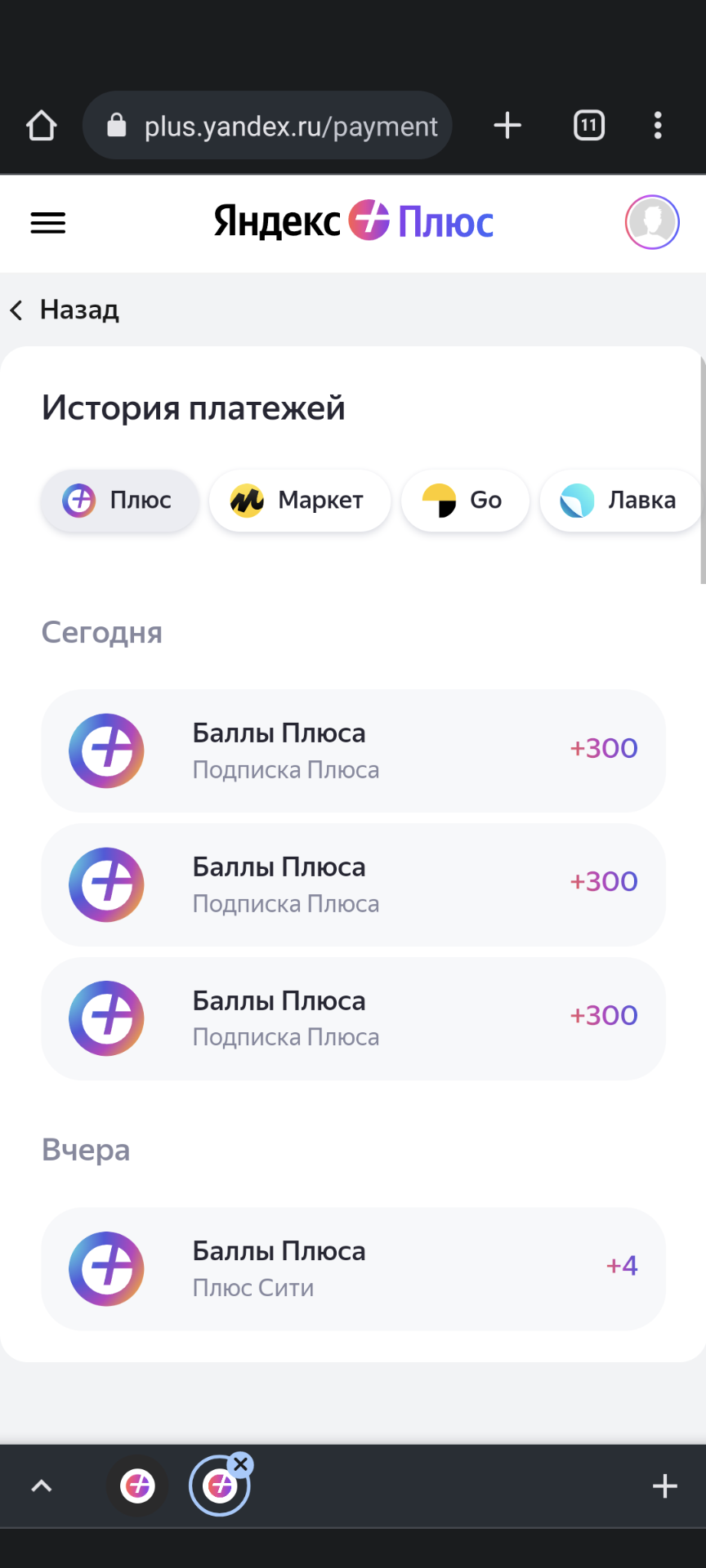Tap the plus.yandex.ru address bar
The height and width of the screenshot is (1568, 706).
tap(267, 126)
